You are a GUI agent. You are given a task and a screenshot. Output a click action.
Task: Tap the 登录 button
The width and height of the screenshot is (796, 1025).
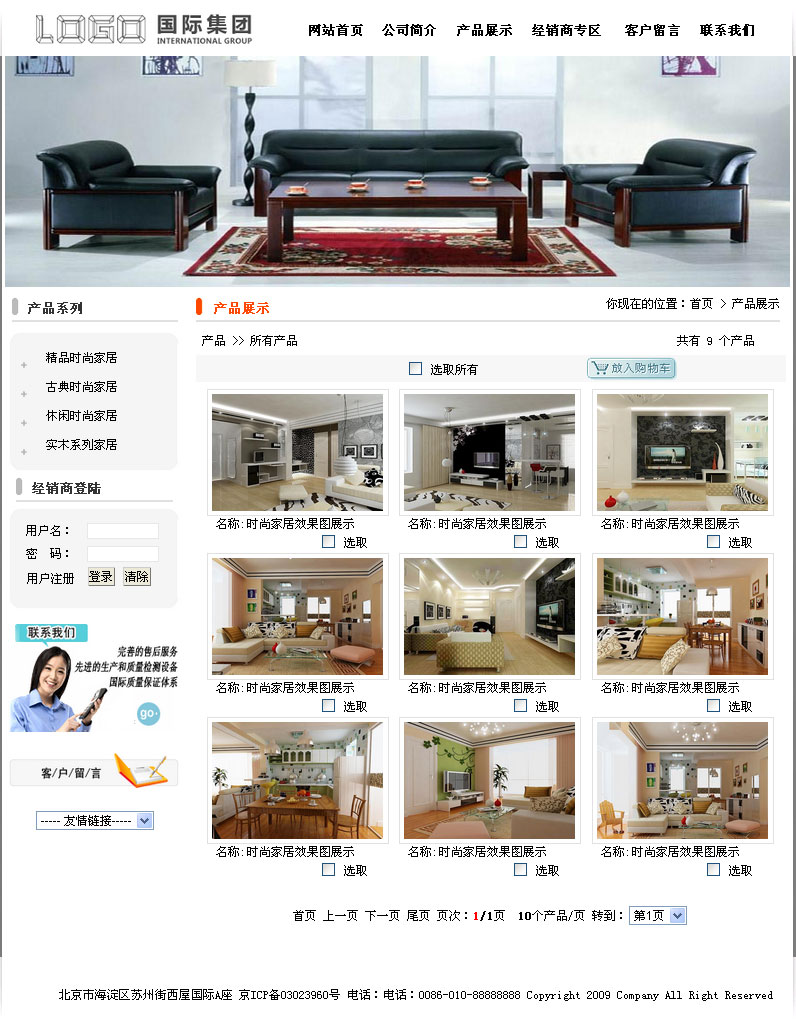click(x=101, y=577)
